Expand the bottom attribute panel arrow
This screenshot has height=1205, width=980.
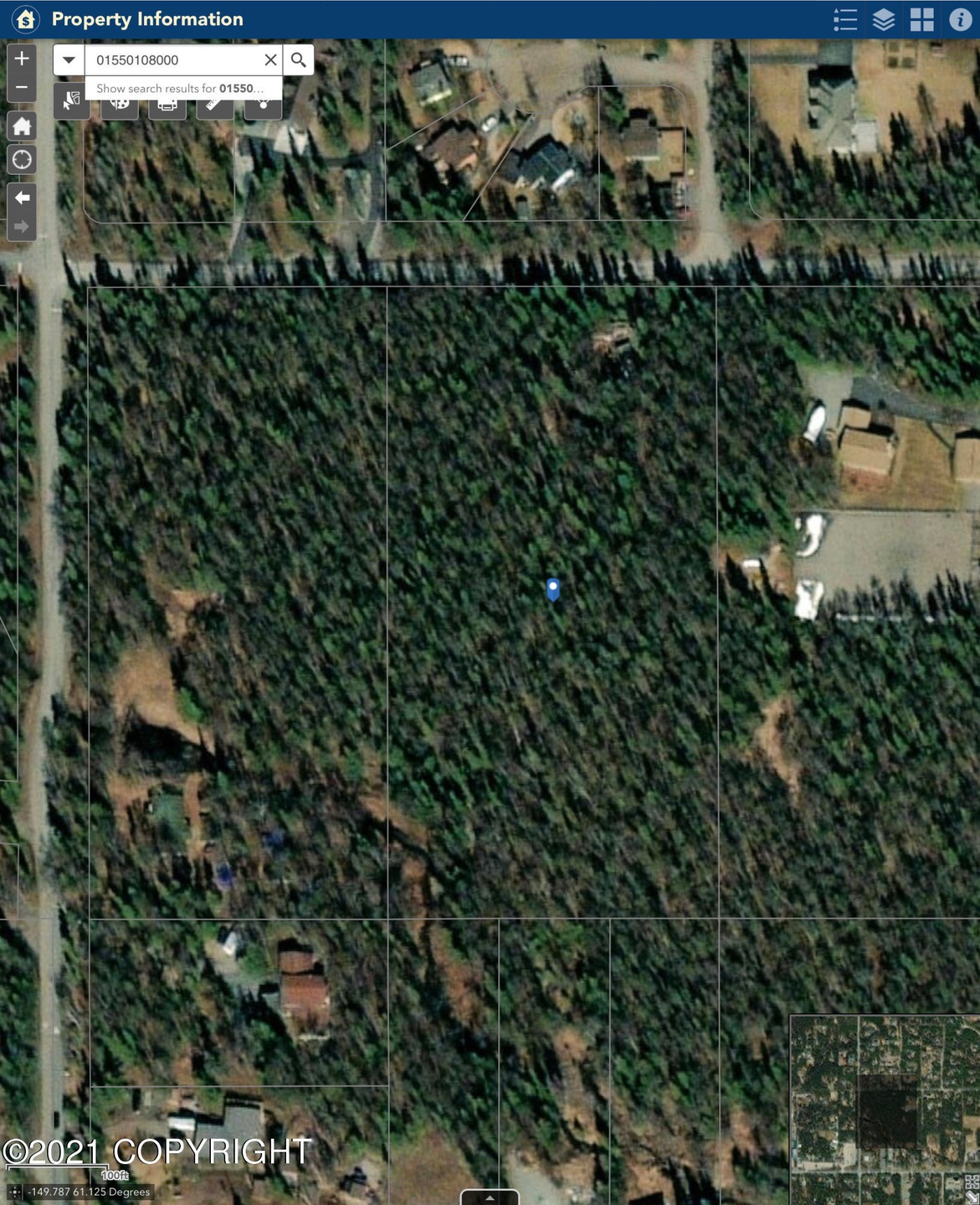(x=490, y=1197)
